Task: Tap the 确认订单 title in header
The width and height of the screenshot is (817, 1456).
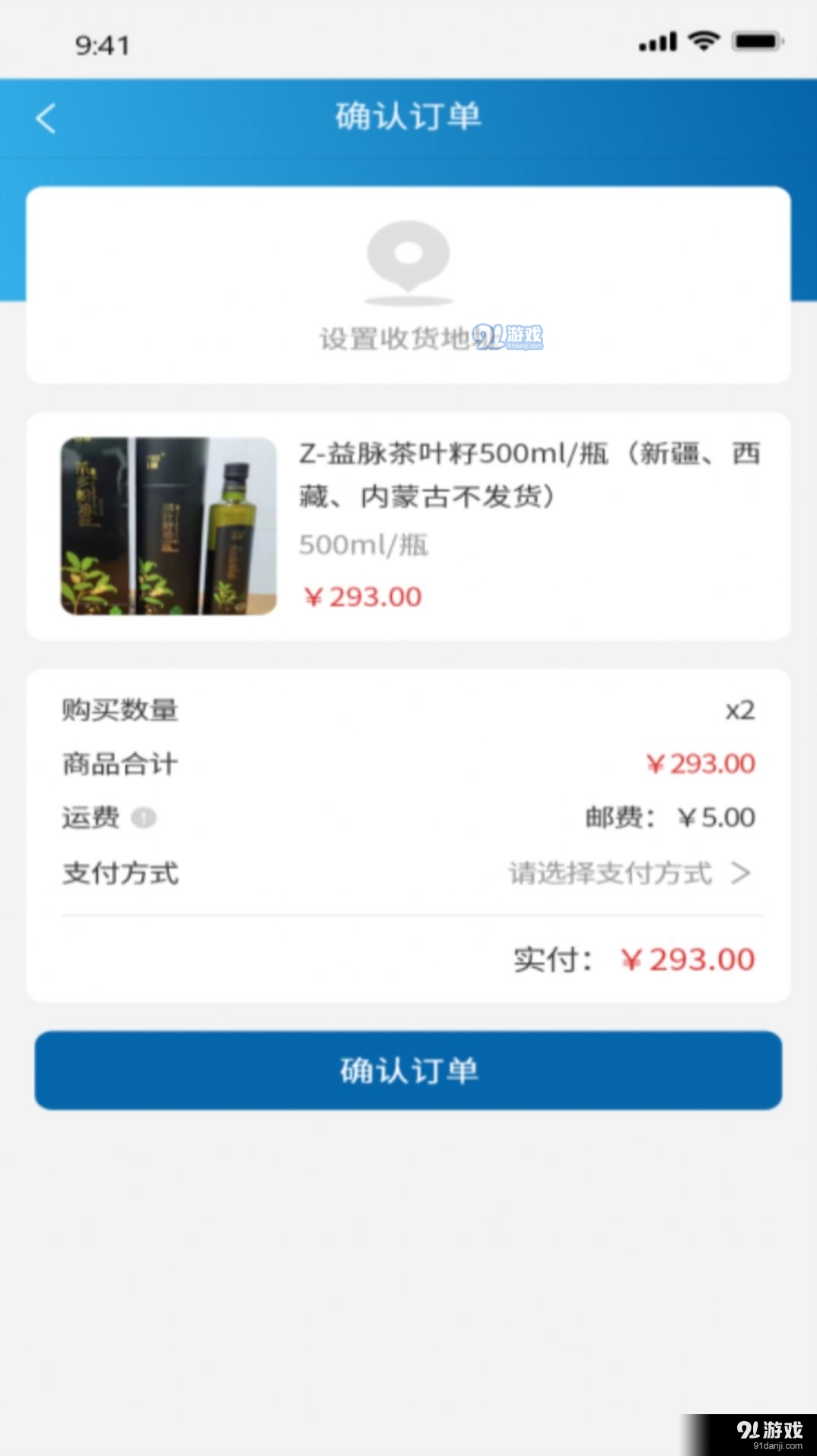Action: click(408, 118)
